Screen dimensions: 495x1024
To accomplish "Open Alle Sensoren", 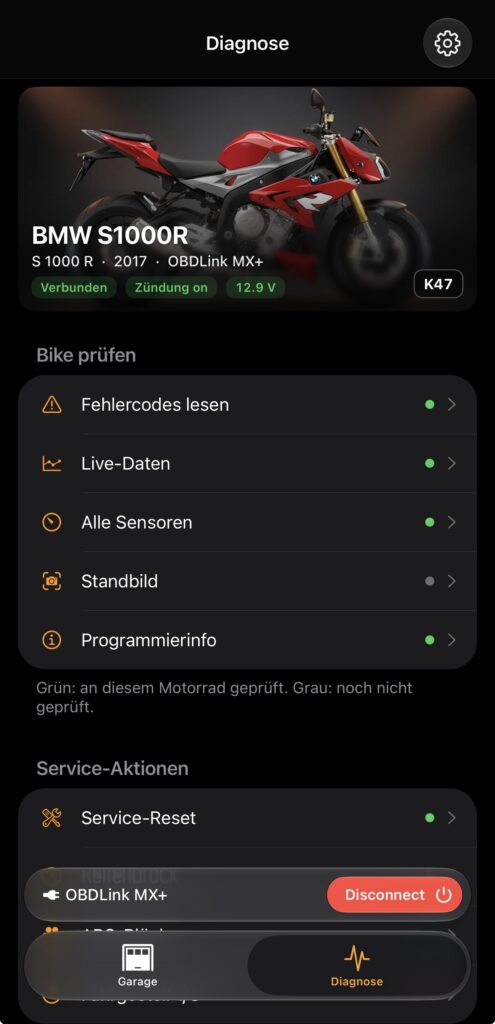I will click(x=248, y=522).
